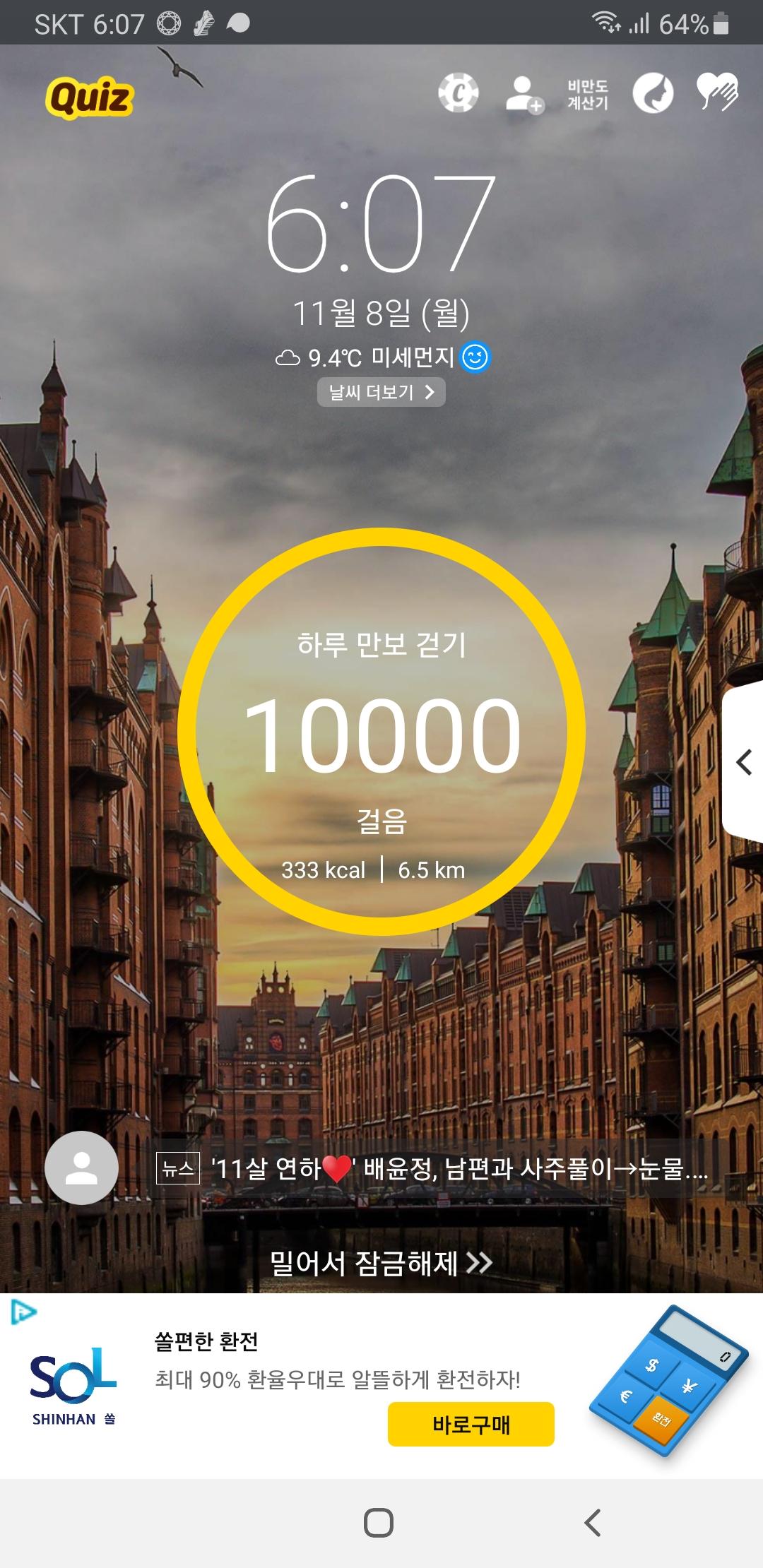
Task: Tap 바로구매 in the Shinhan ad
Action: point(471,1425)
